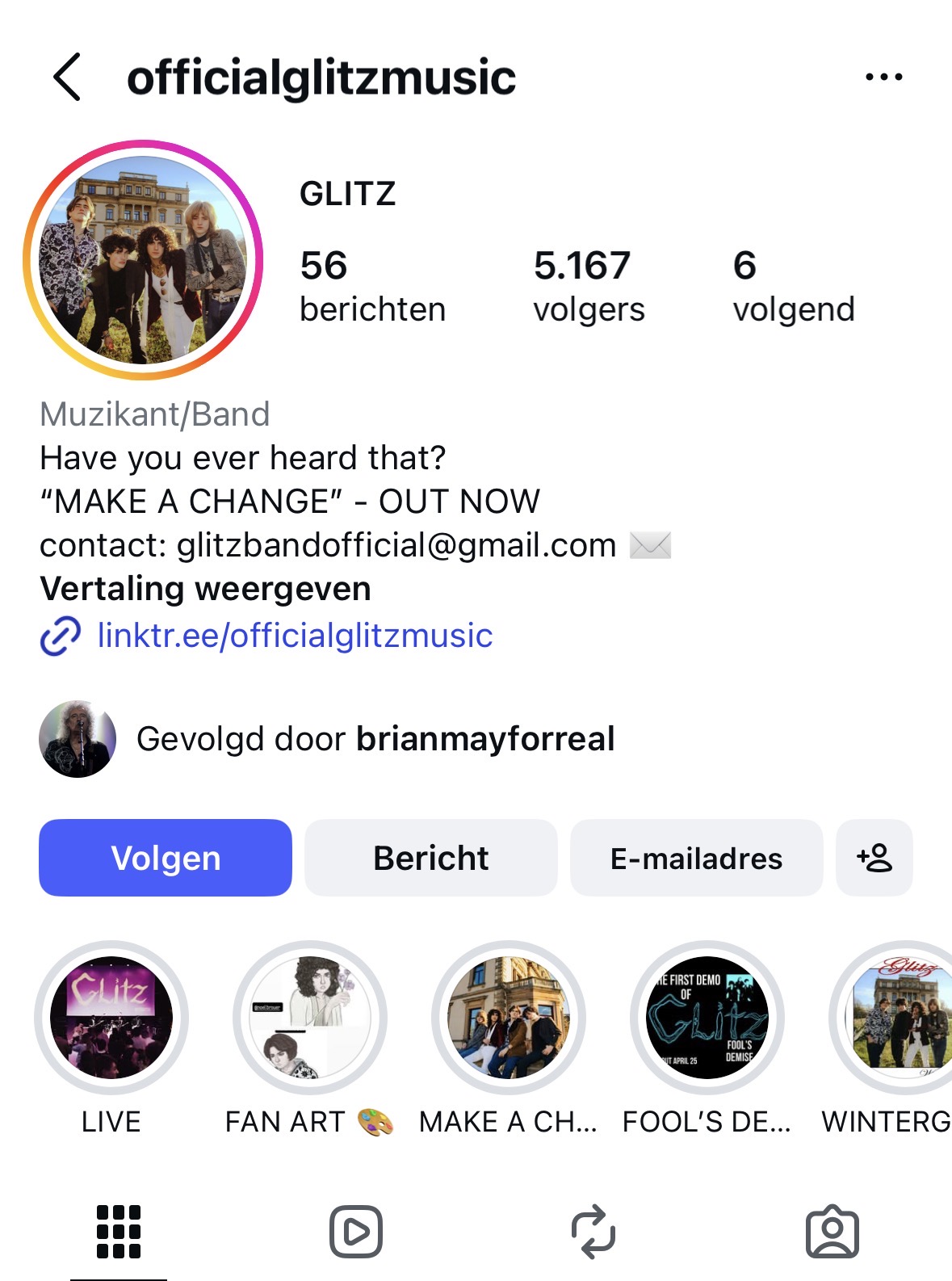This screenshot has width=952, height=1281.
Task: Open the LIVE story highlight
Action: [x=111, y=1018]
